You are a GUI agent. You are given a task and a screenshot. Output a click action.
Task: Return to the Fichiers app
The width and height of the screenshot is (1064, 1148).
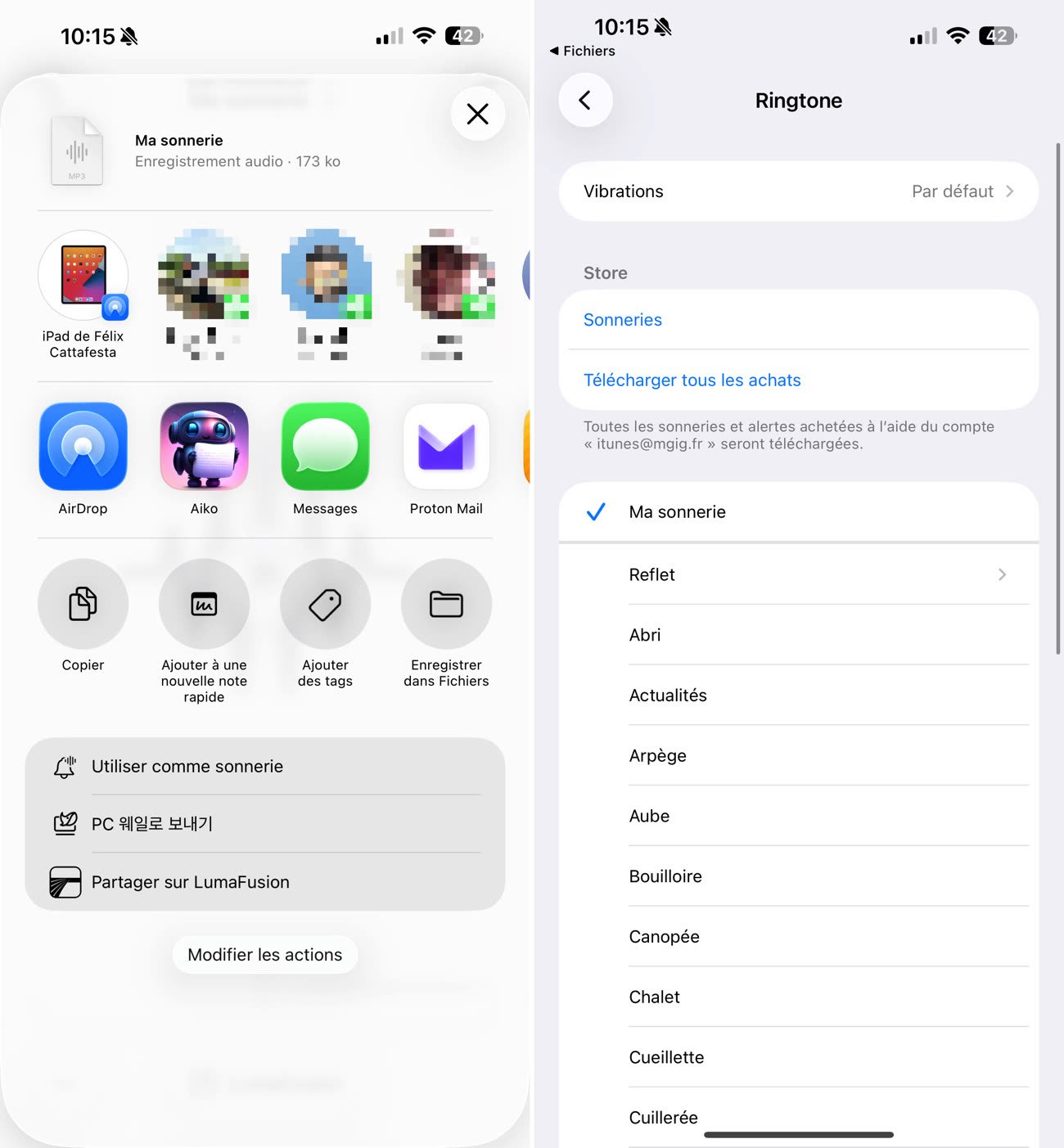582,51
